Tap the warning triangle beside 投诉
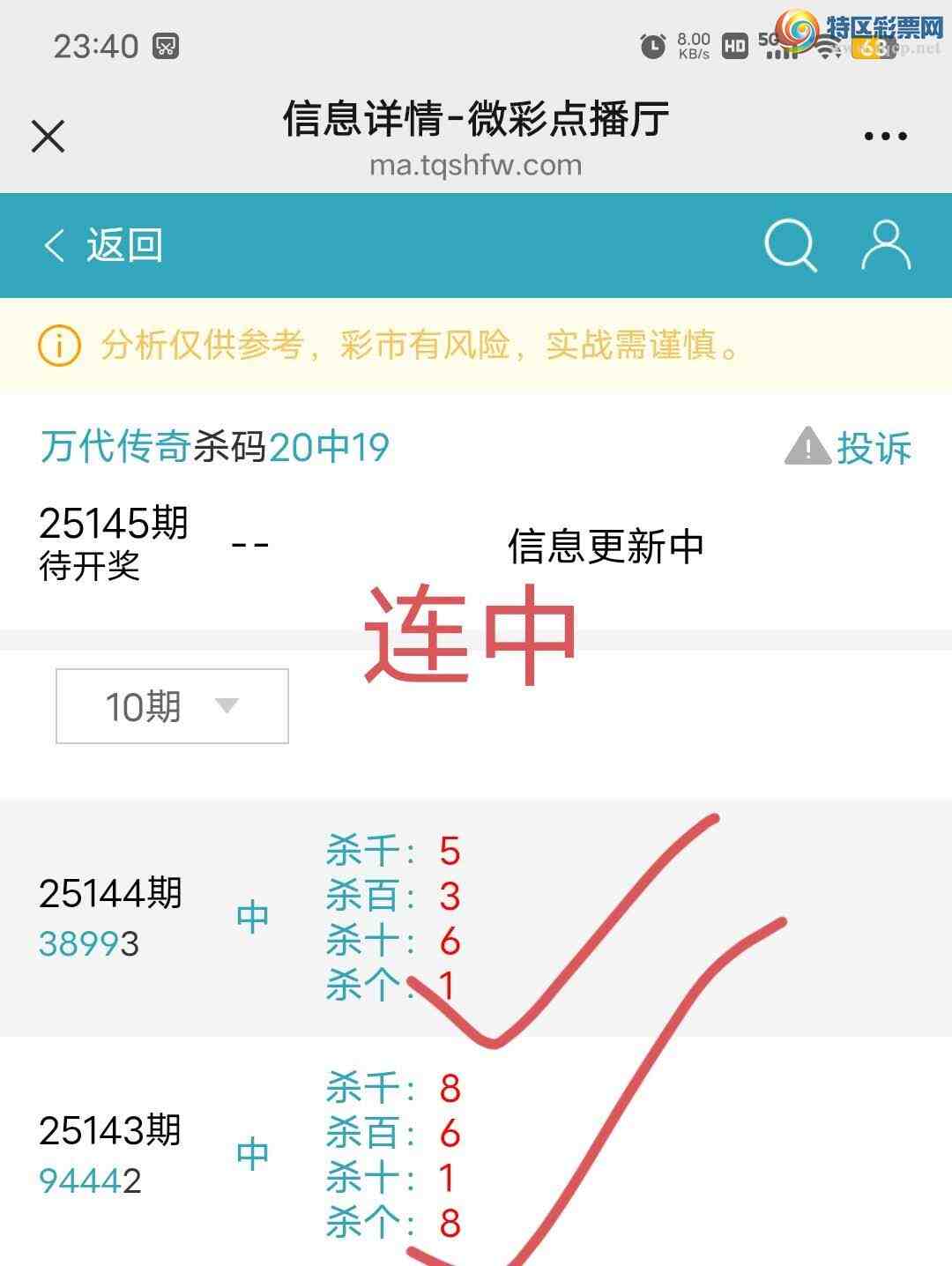This screenshot has height=1266, width=952. click(805, 448)
